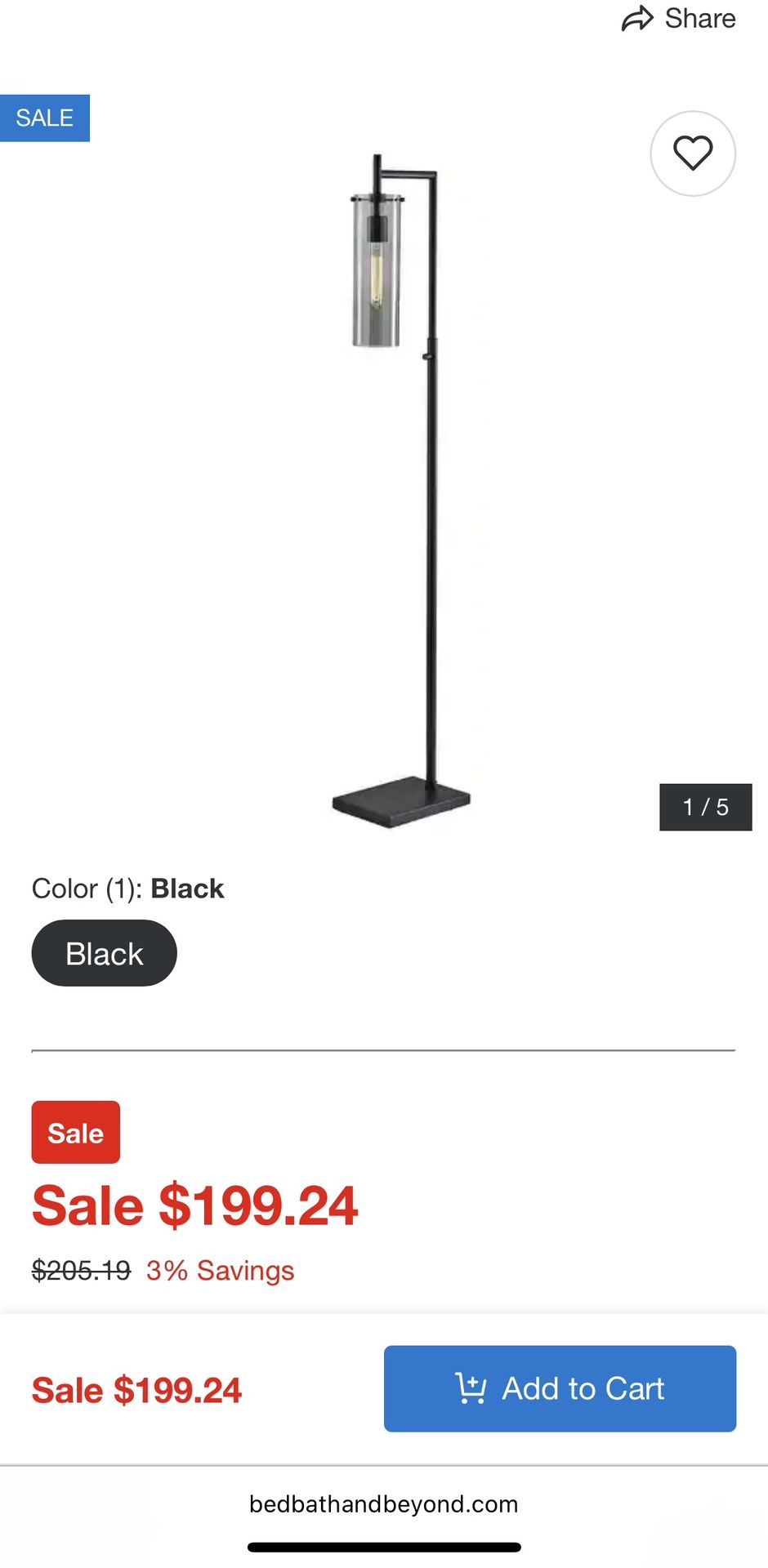Tap the bedbathandbeyond.com address bar

(383, 1503)
